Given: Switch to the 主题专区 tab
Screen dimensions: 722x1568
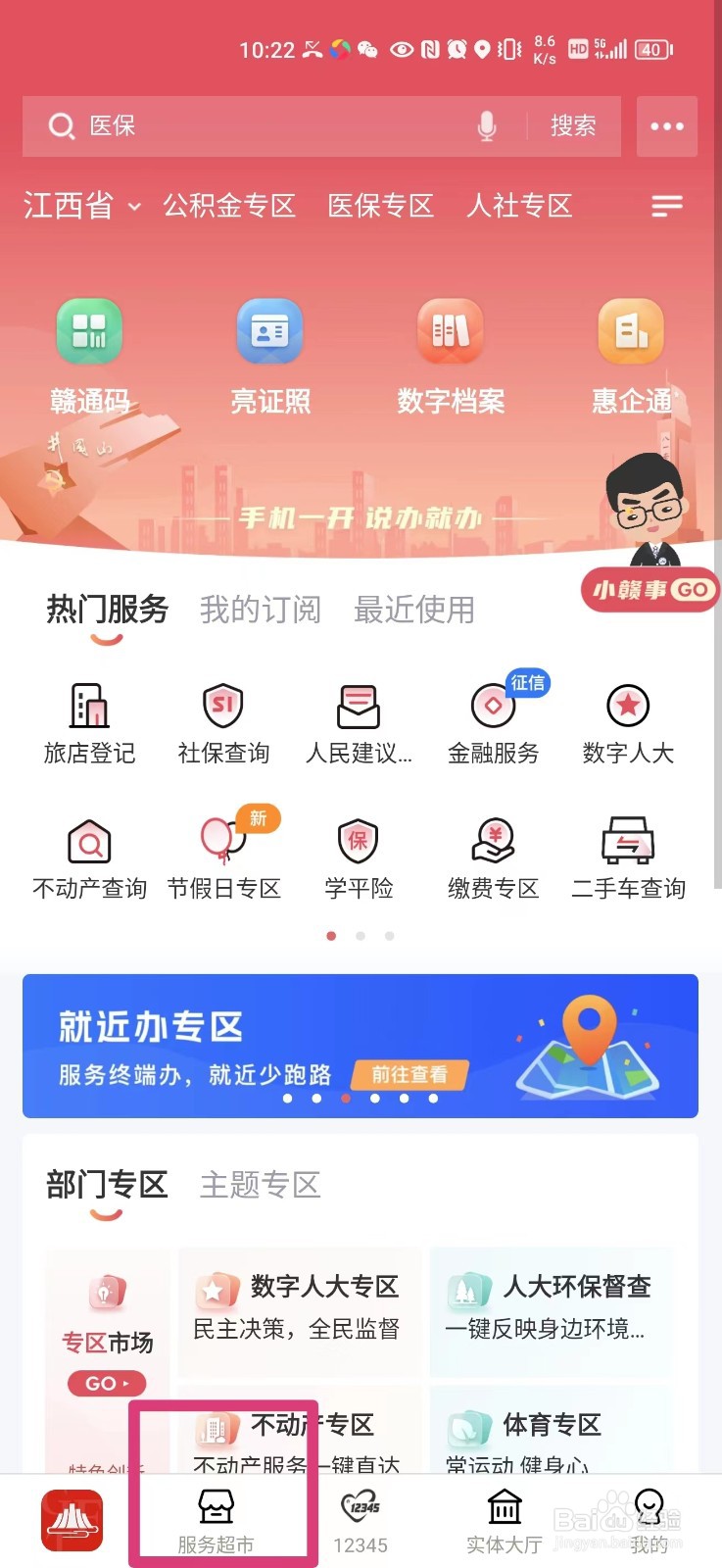Looking at the screenshot, I should [260, 1186].
